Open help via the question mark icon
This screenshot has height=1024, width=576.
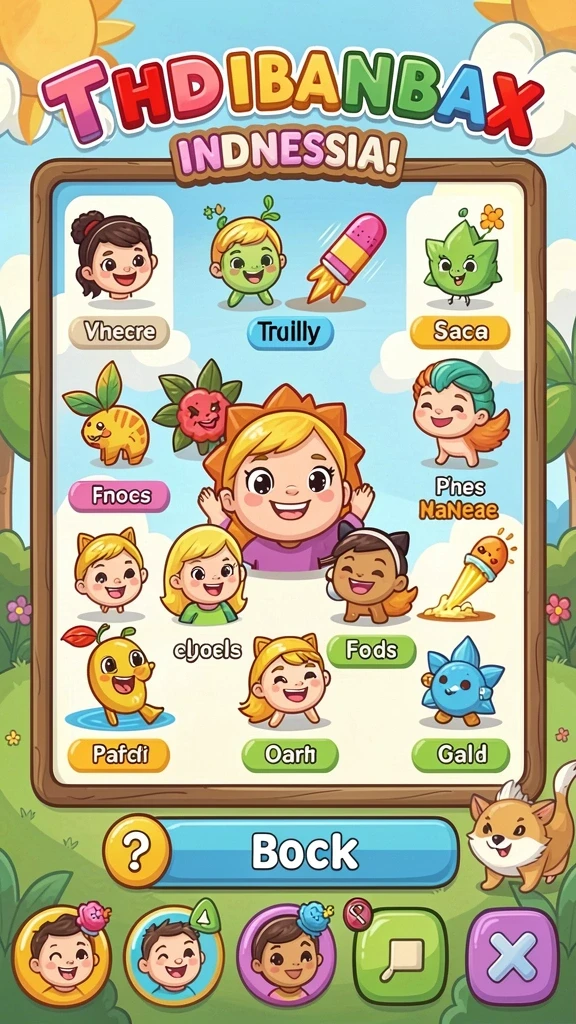[x=138, y=850]
